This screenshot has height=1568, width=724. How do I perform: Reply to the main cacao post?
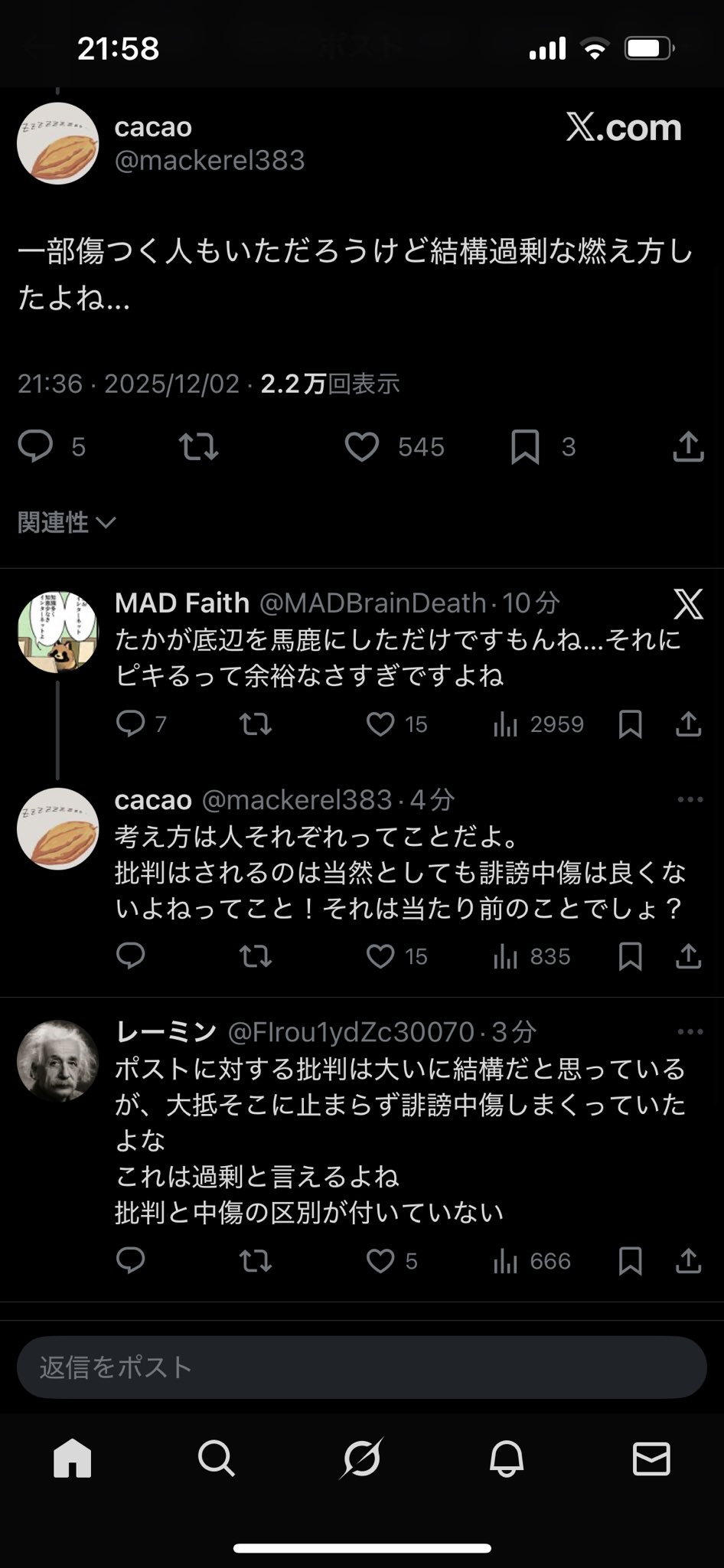click(36, 446)
